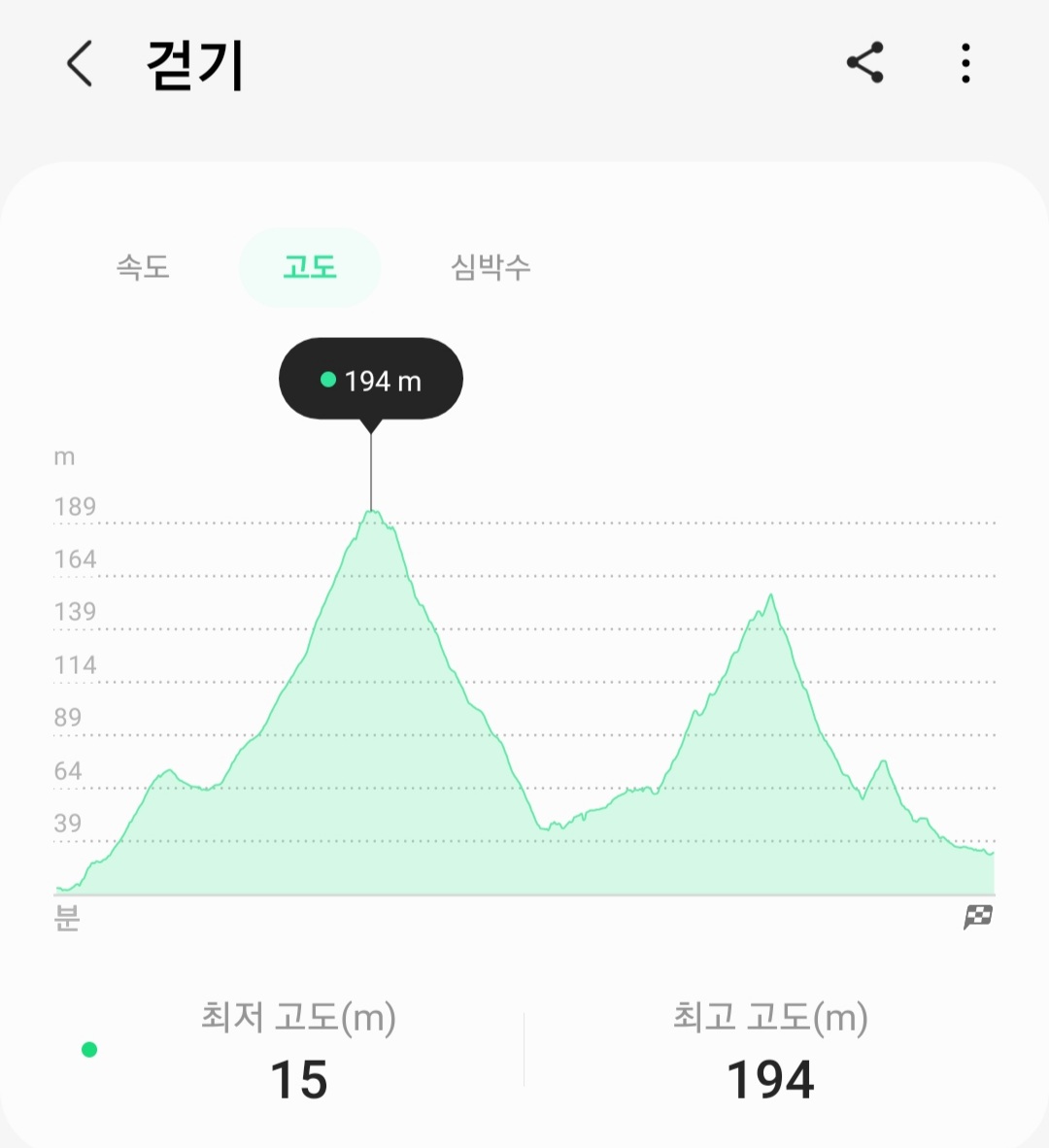Select the 고도 tab

pyautogui.click(x=310, y=267)
